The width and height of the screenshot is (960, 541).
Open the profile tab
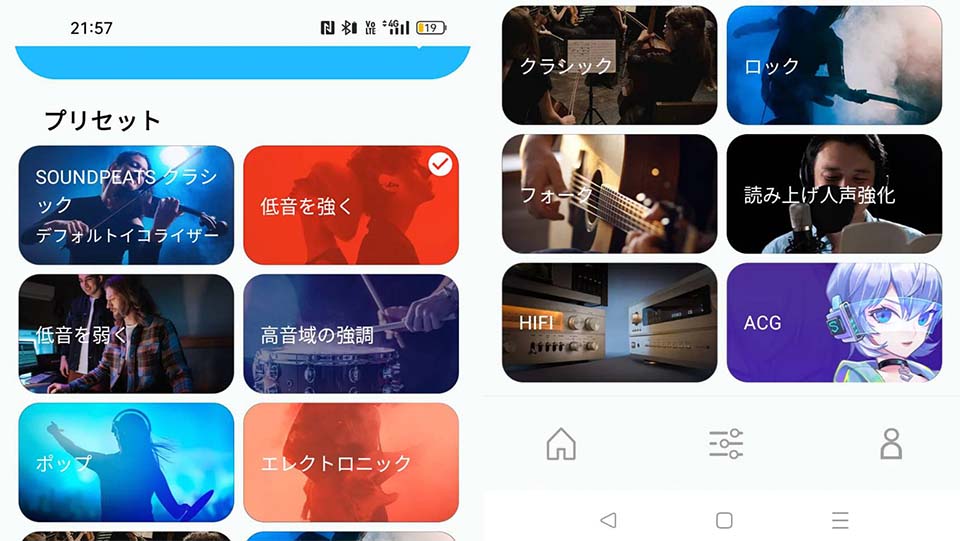pyautogui.click(x=890, y=443)
